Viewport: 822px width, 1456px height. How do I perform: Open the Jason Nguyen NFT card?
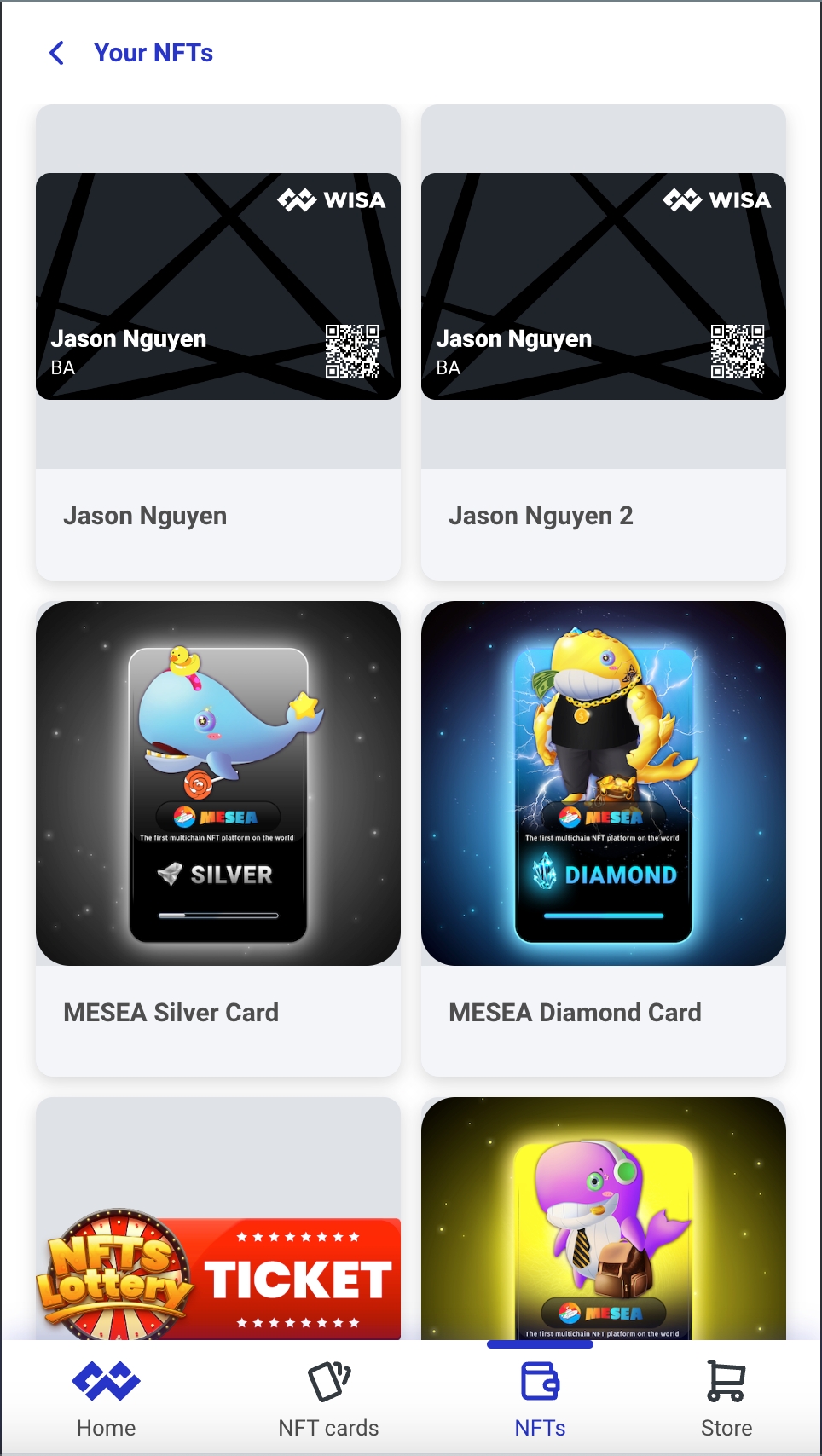217,341
